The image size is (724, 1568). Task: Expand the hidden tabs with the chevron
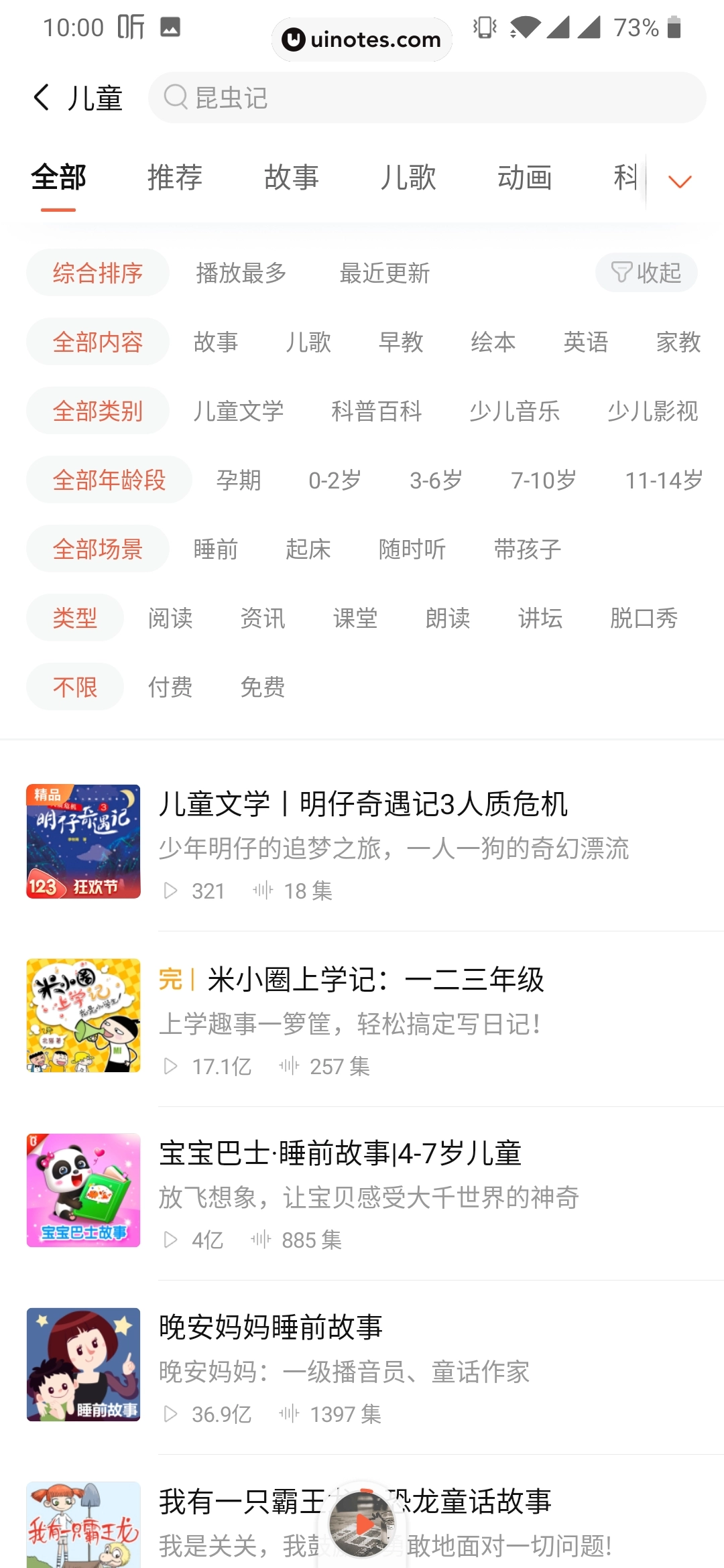point(678,180)
